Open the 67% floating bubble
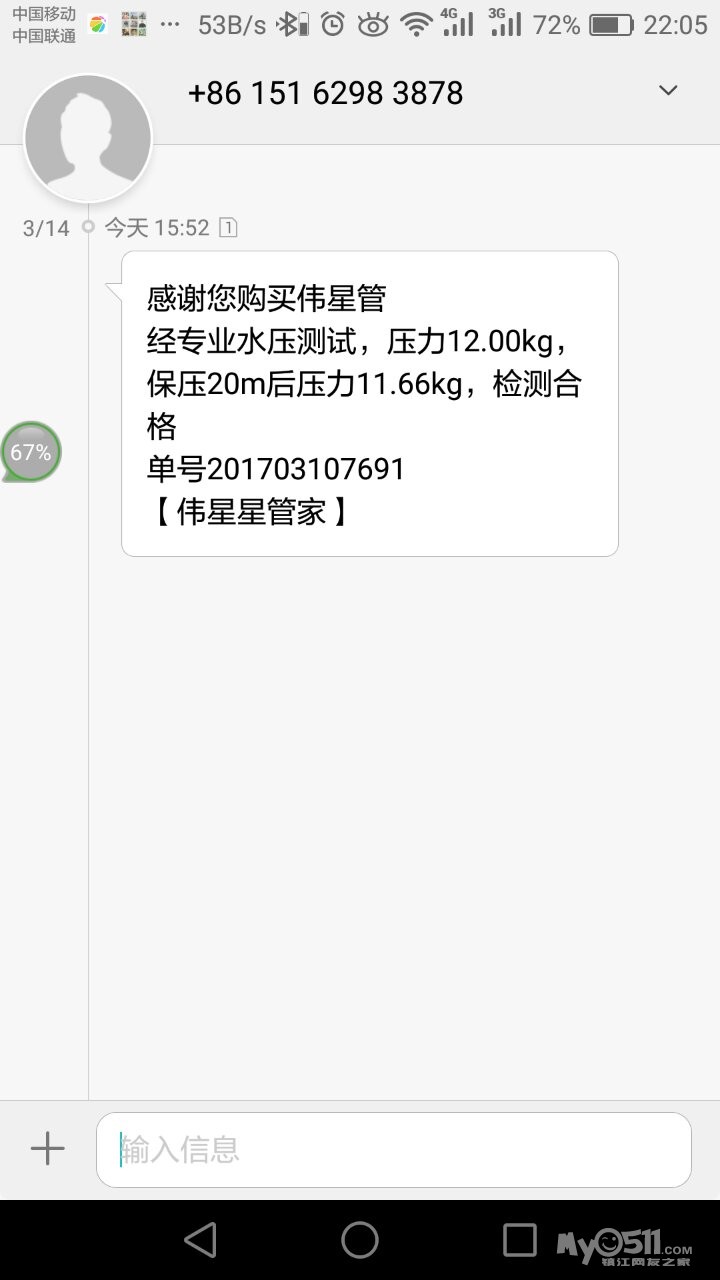Screen dimensions: 720x1280 31,452
